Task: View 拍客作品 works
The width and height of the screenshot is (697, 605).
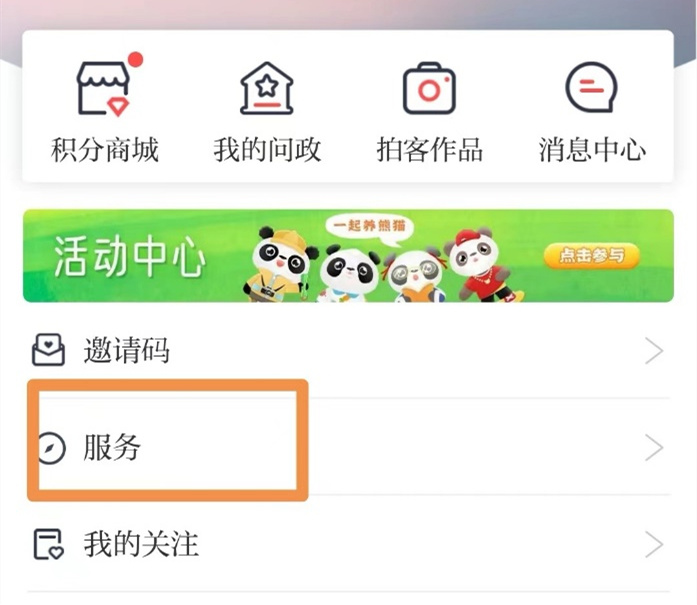Action: pyautogui.click(x=429, y=112)
